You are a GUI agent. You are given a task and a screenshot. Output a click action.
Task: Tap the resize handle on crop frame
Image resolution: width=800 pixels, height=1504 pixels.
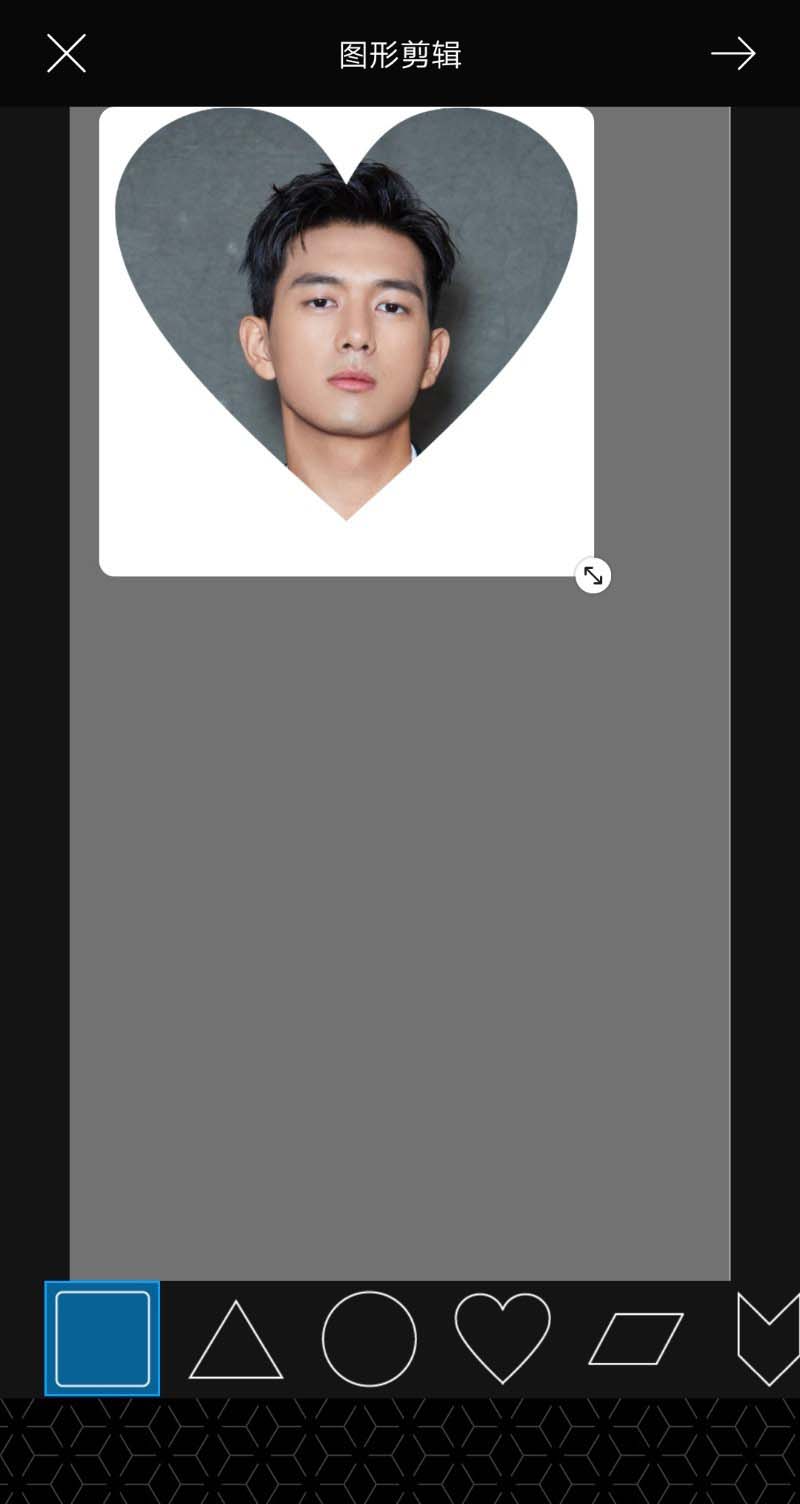[x=593, y=576]
